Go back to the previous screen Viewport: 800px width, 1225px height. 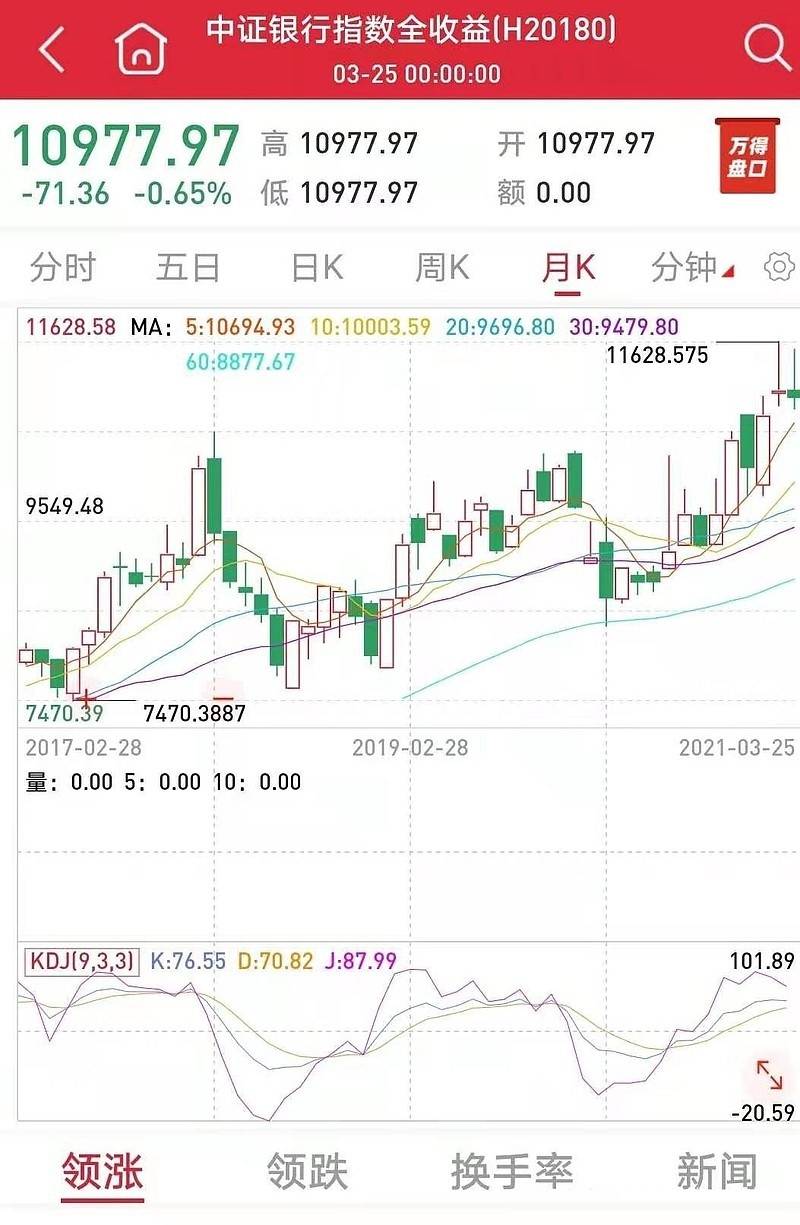[x=52, y=48]
